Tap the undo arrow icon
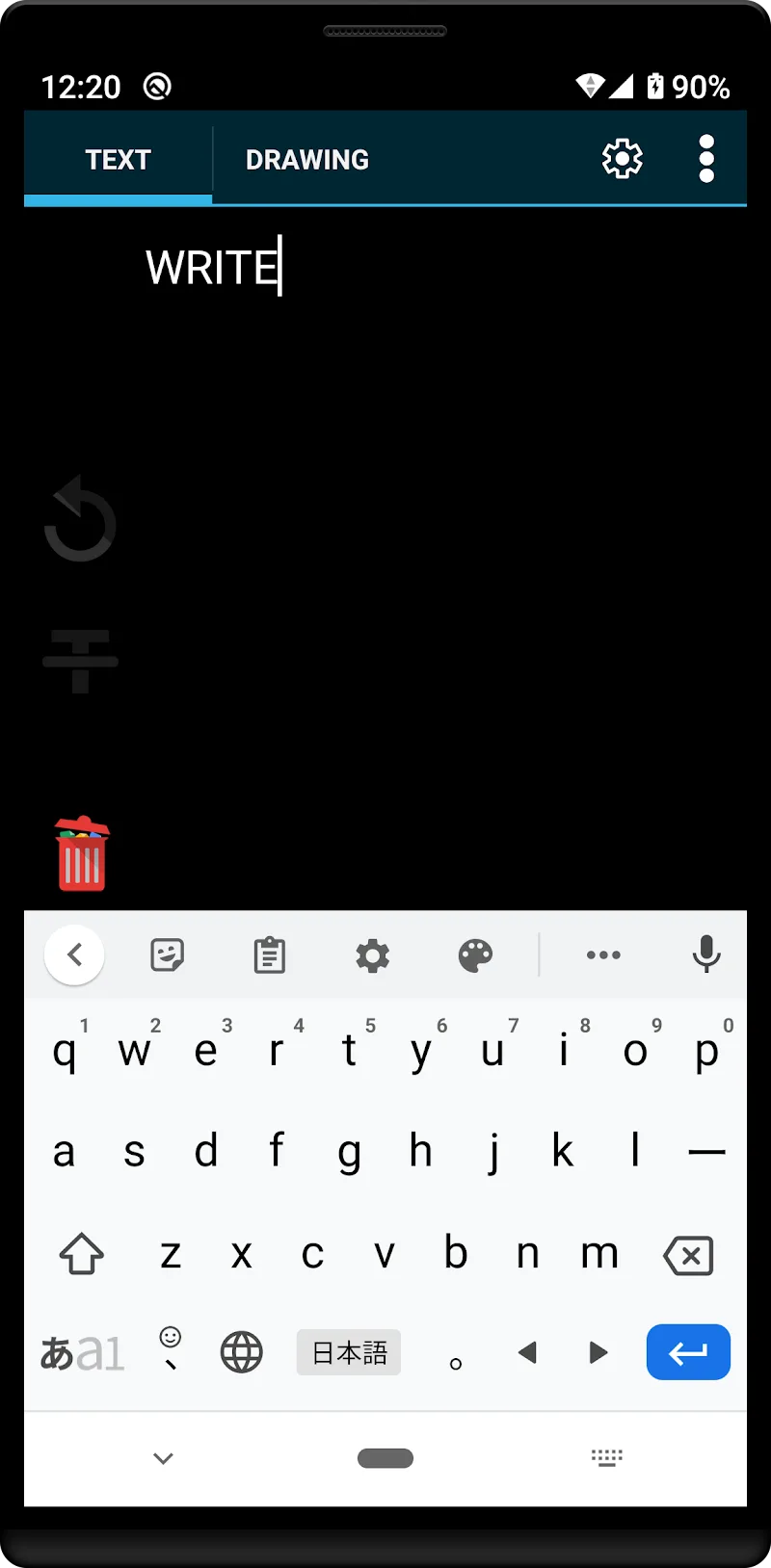The height and width of the screenshot is (1568, 771). (80, 520)
